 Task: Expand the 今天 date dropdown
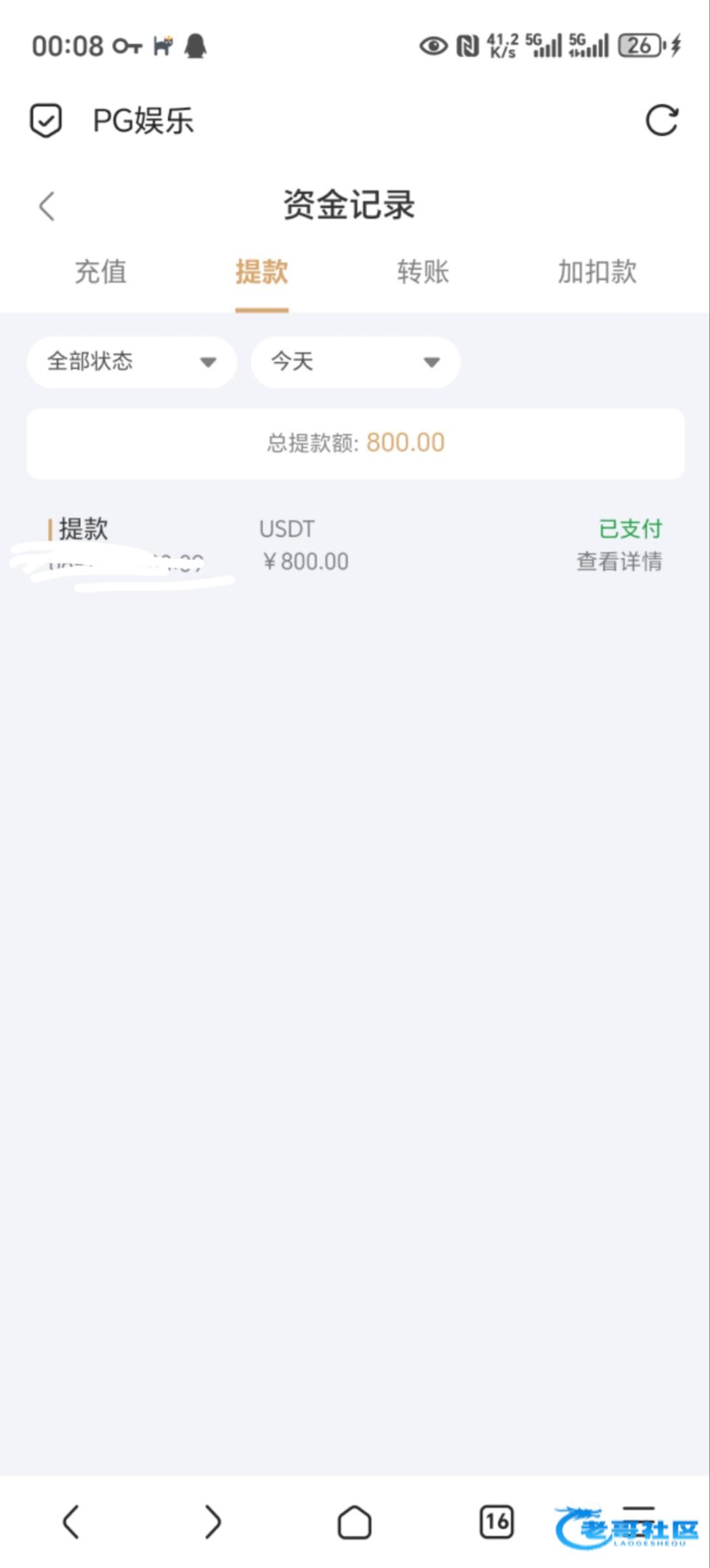(355, 362)
